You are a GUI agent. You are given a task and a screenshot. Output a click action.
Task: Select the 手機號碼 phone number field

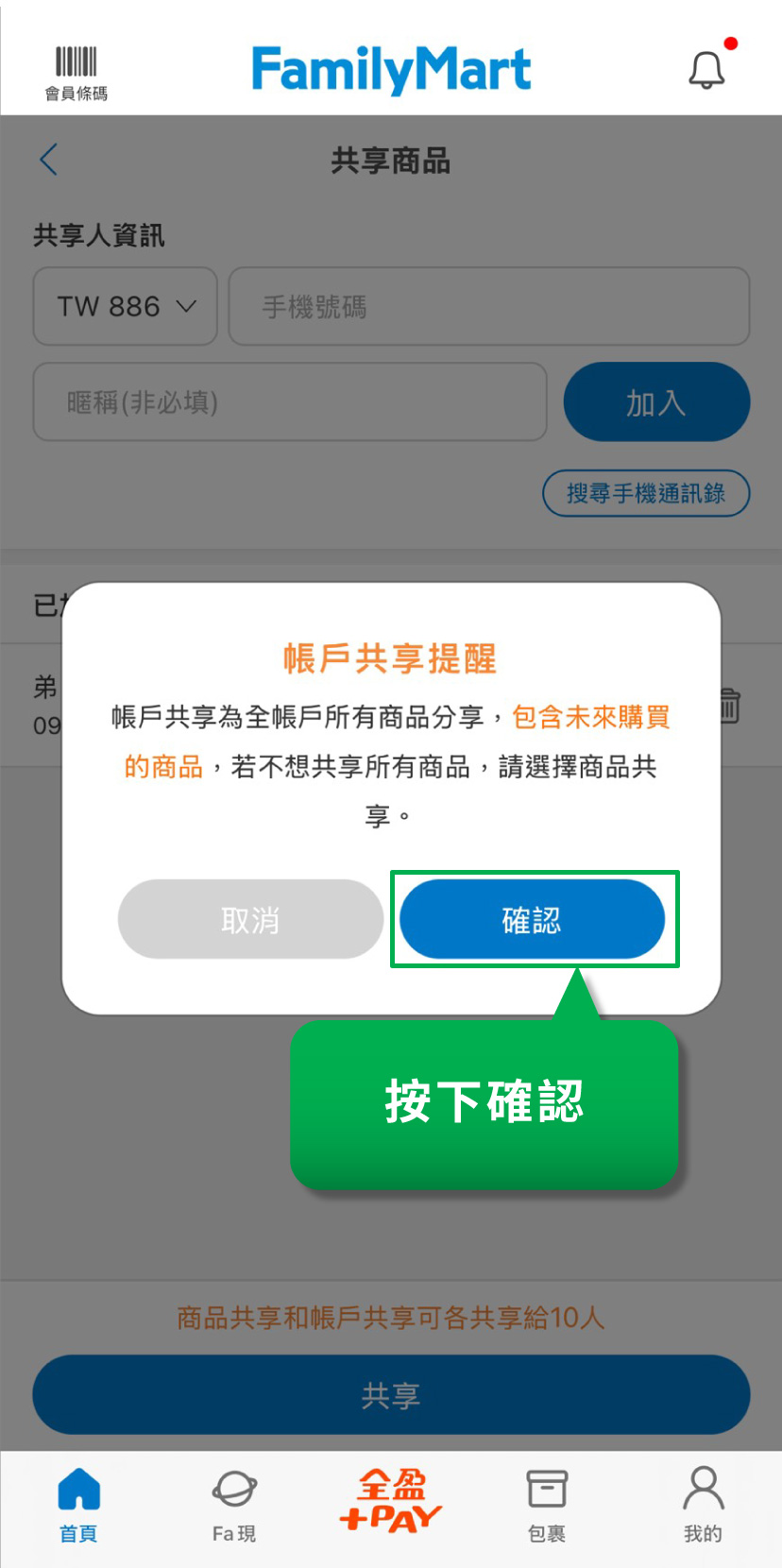click(x=489, y=307)
